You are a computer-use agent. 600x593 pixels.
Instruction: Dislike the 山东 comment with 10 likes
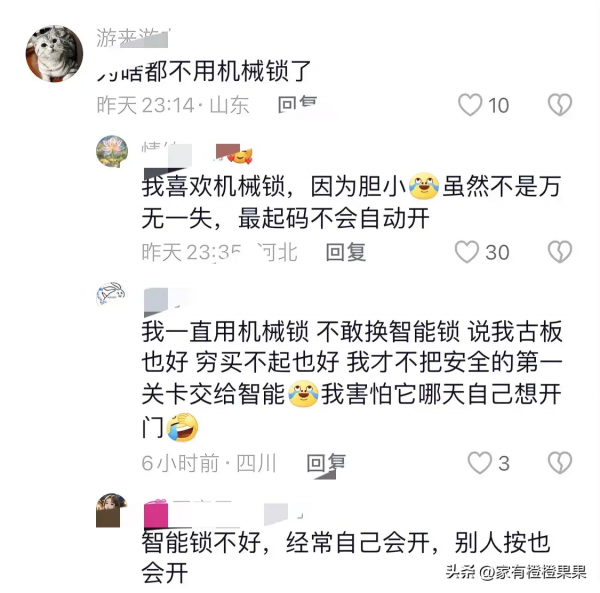[x=559, y=104]
